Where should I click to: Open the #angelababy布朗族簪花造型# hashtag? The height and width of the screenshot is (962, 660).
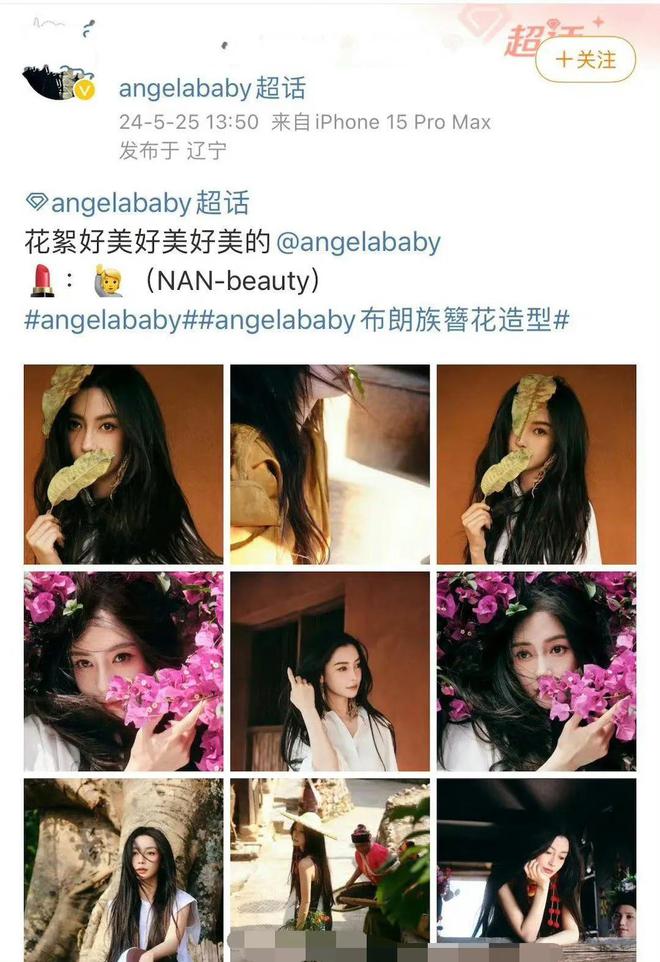[x=389, y=320]
